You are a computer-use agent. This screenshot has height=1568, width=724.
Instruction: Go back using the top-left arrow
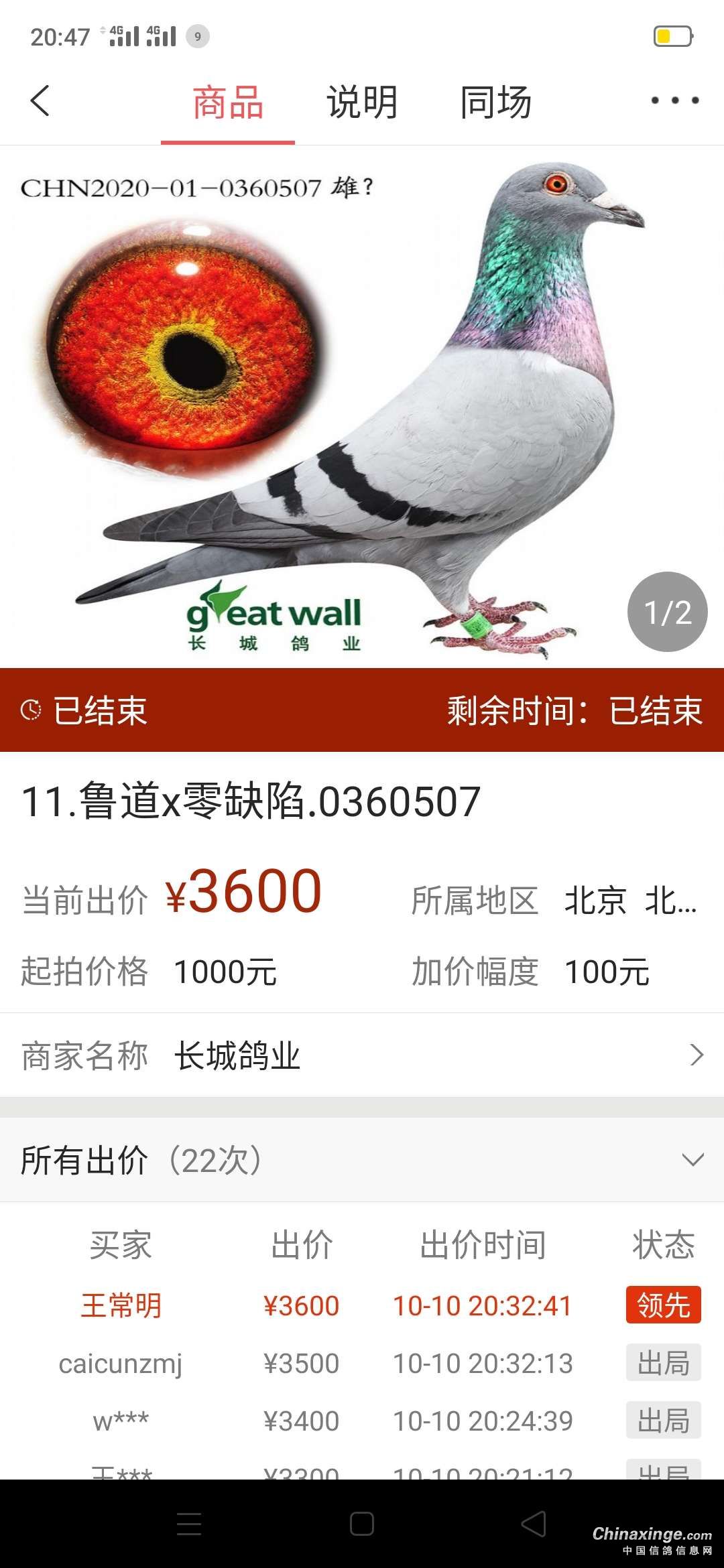tap(40, 101)
